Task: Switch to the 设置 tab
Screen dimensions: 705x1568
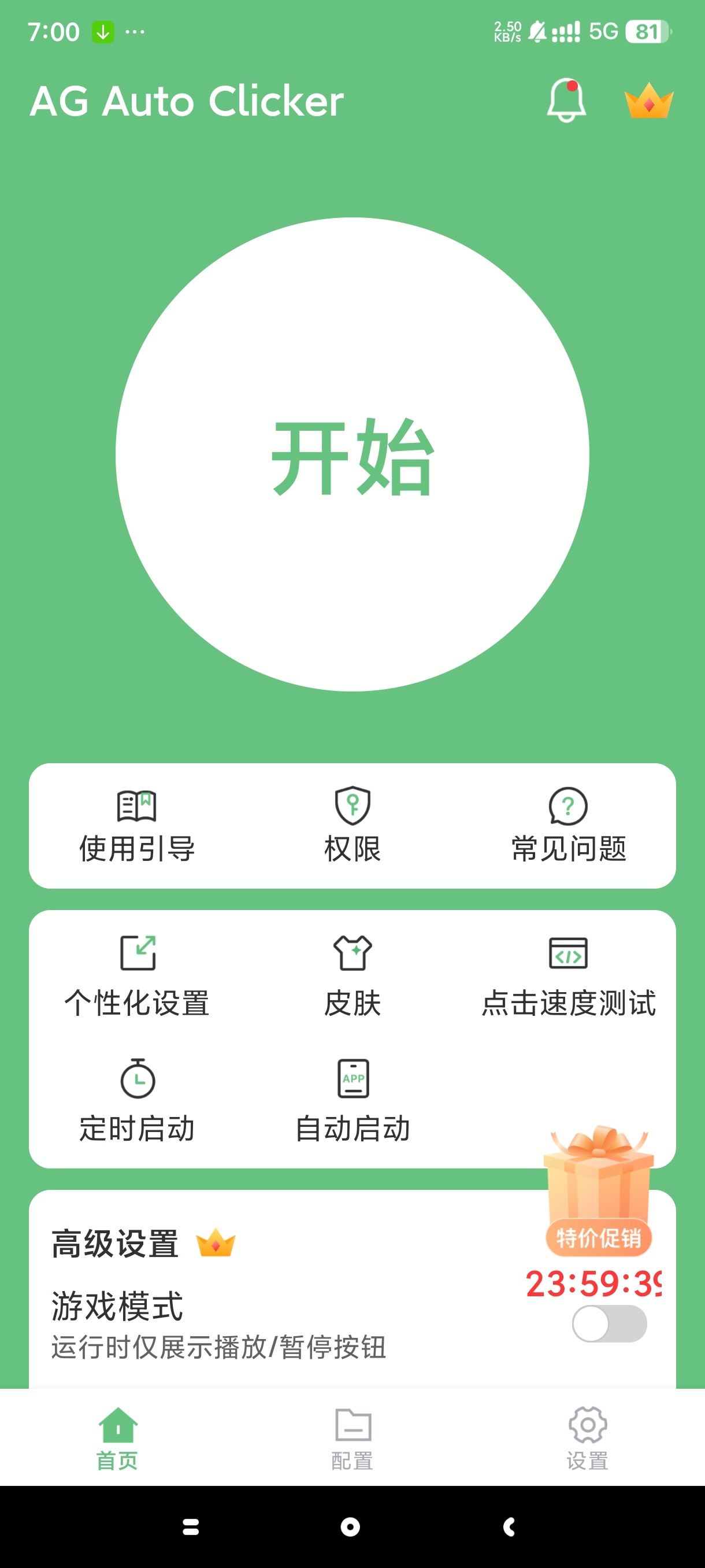Action: pyautogui.click(x=587, y=1438)
